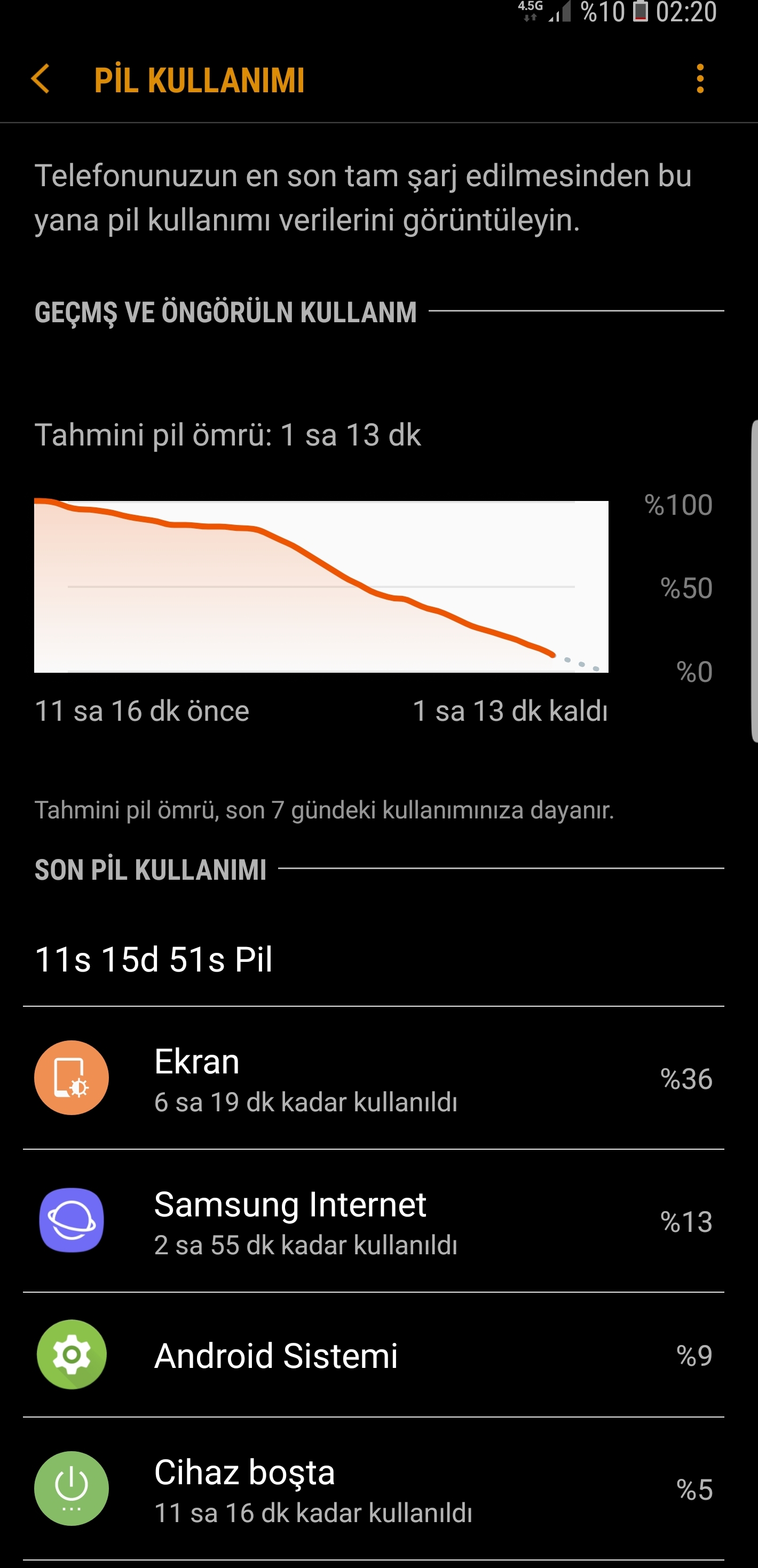
Task: Go back from Pil Kullanımı
Action: tap(40, 79)
